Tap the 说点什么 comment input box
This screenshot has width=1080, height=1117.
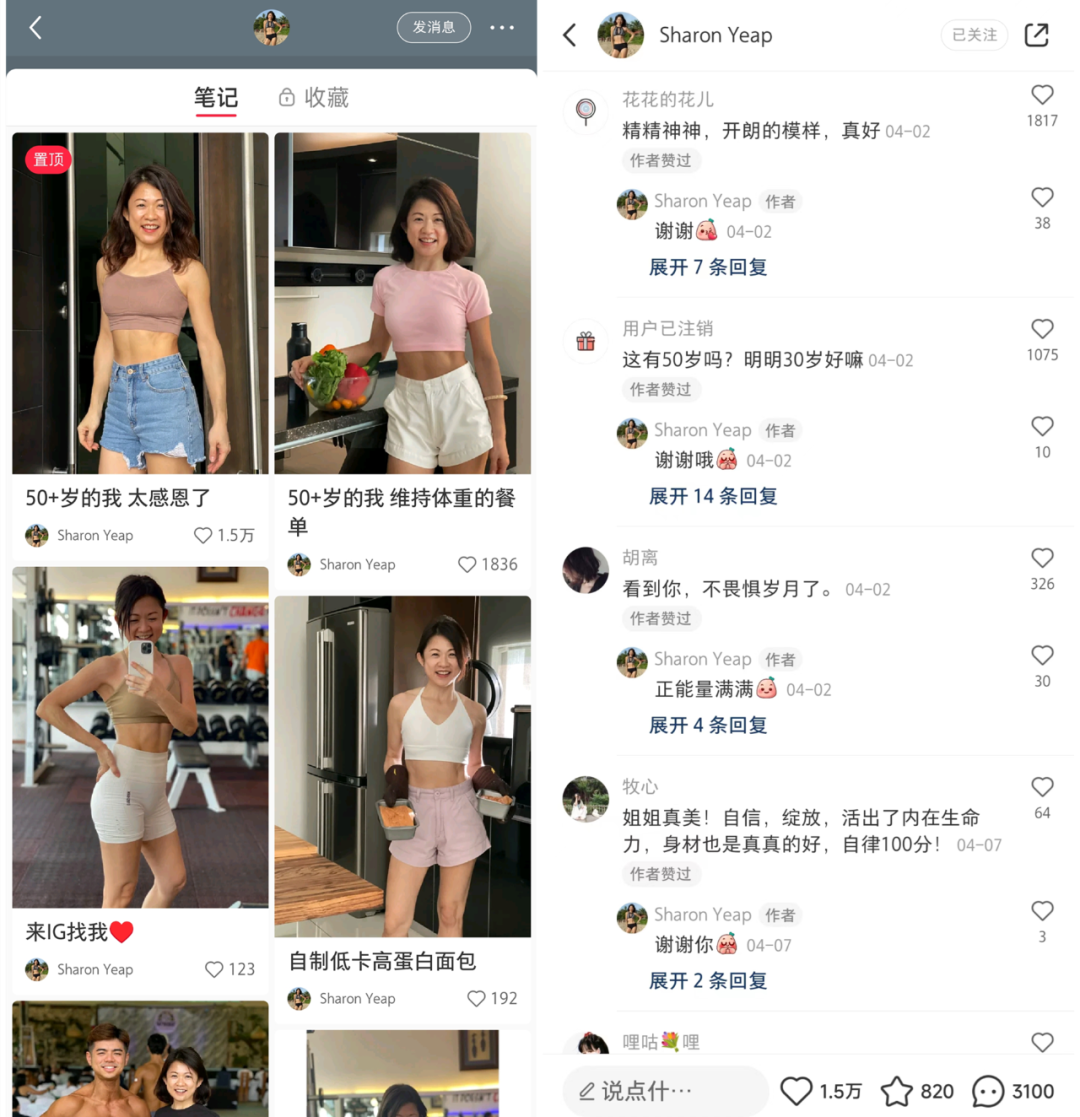coord(664,1091)
